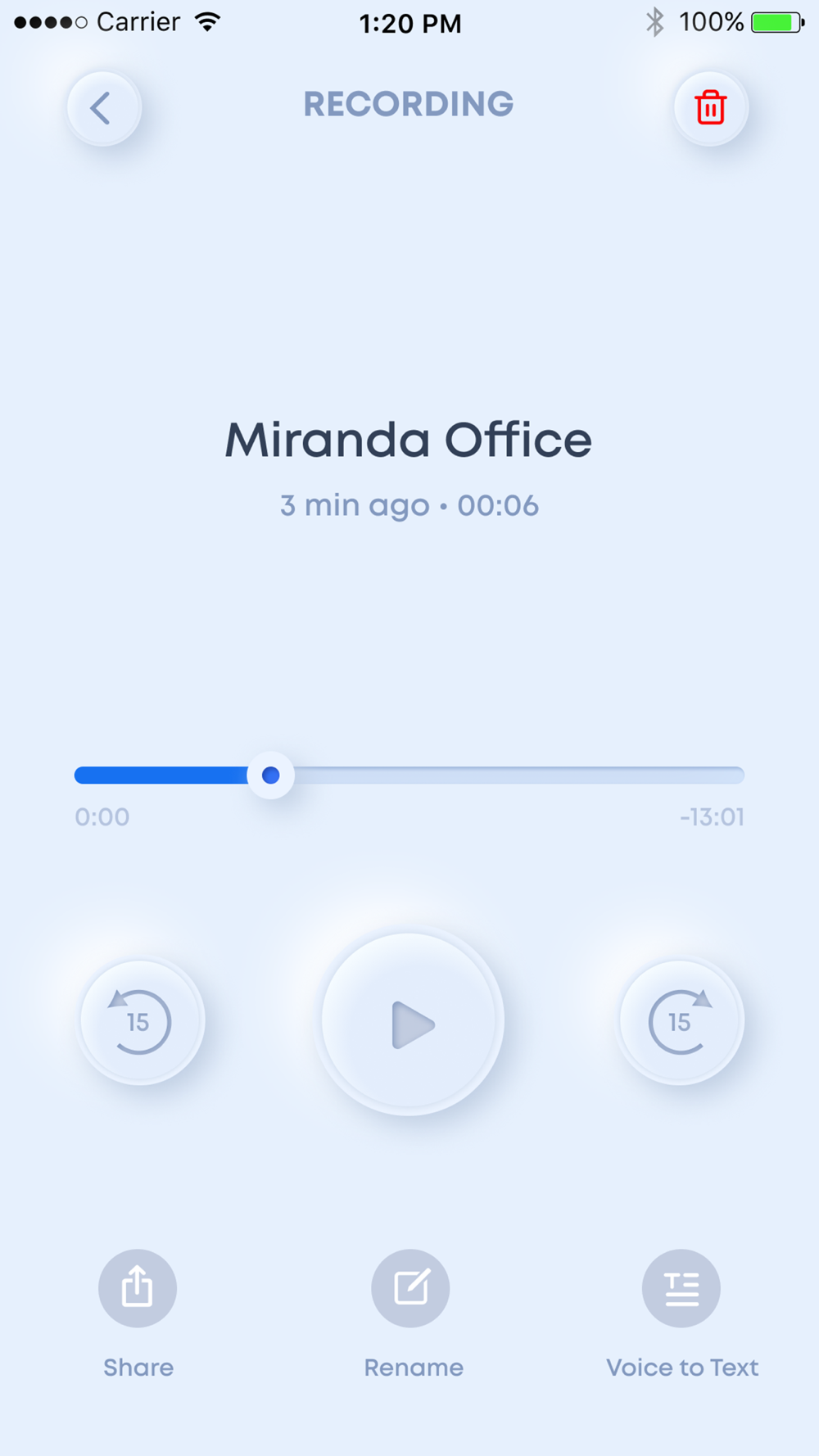Rewind 15 seconds
The height and width of the screenshot is (1456, 819).
[x=141, y=1022]
